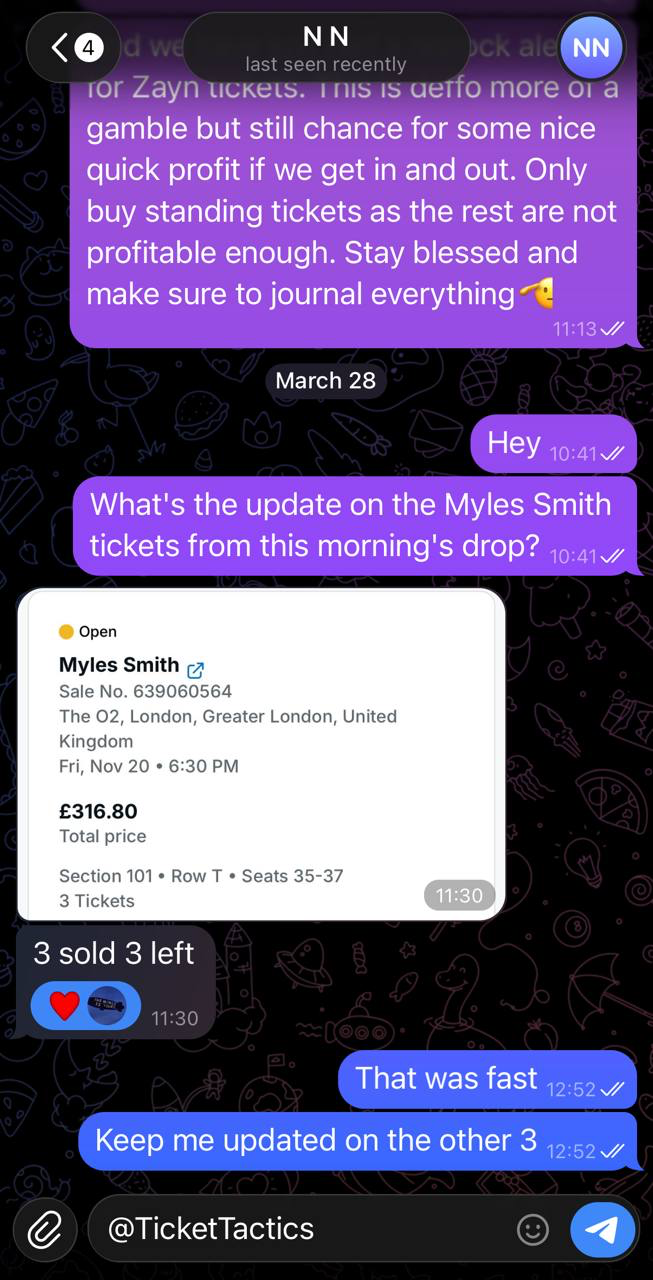Send the typed message

coord(602,1229)
